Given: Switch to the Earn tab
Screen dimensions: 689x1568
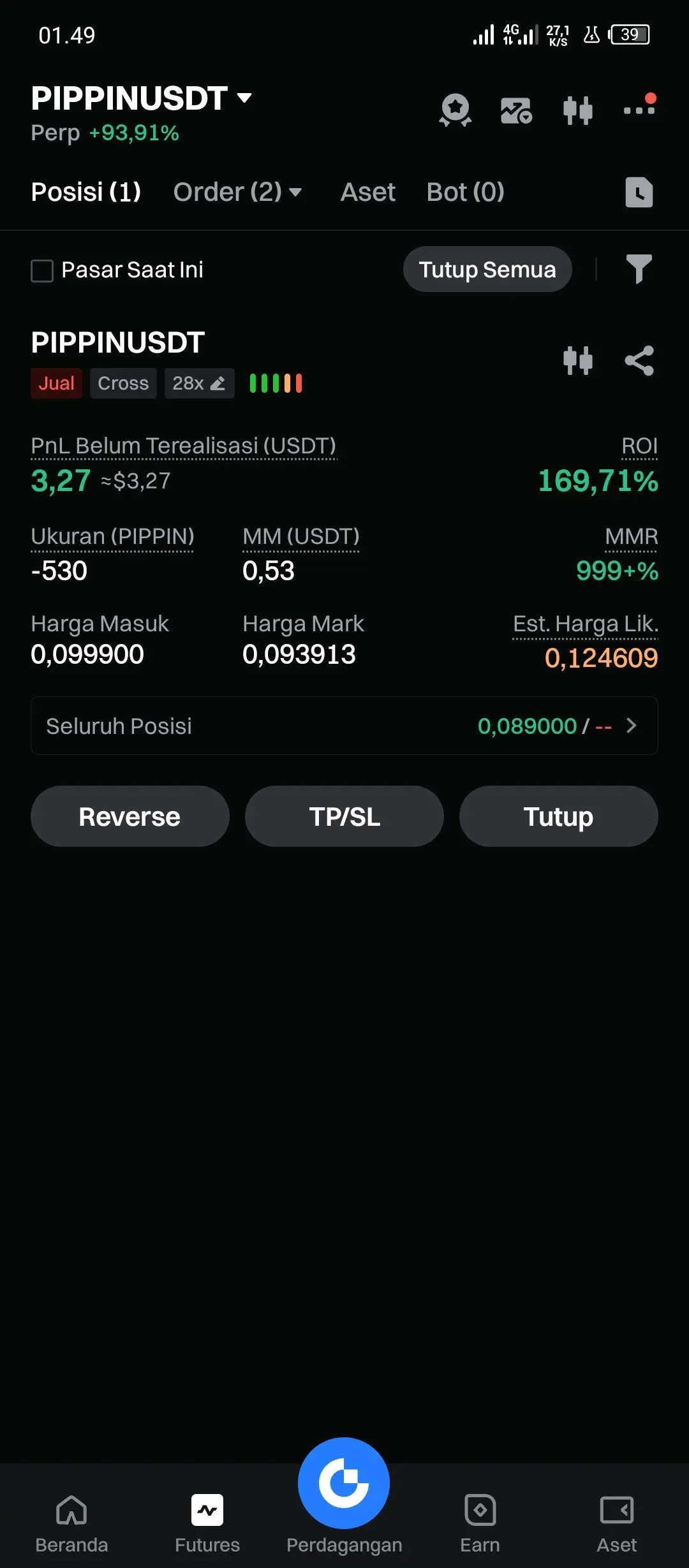Looking at the screenshot, I should (x=480, y=1524).
